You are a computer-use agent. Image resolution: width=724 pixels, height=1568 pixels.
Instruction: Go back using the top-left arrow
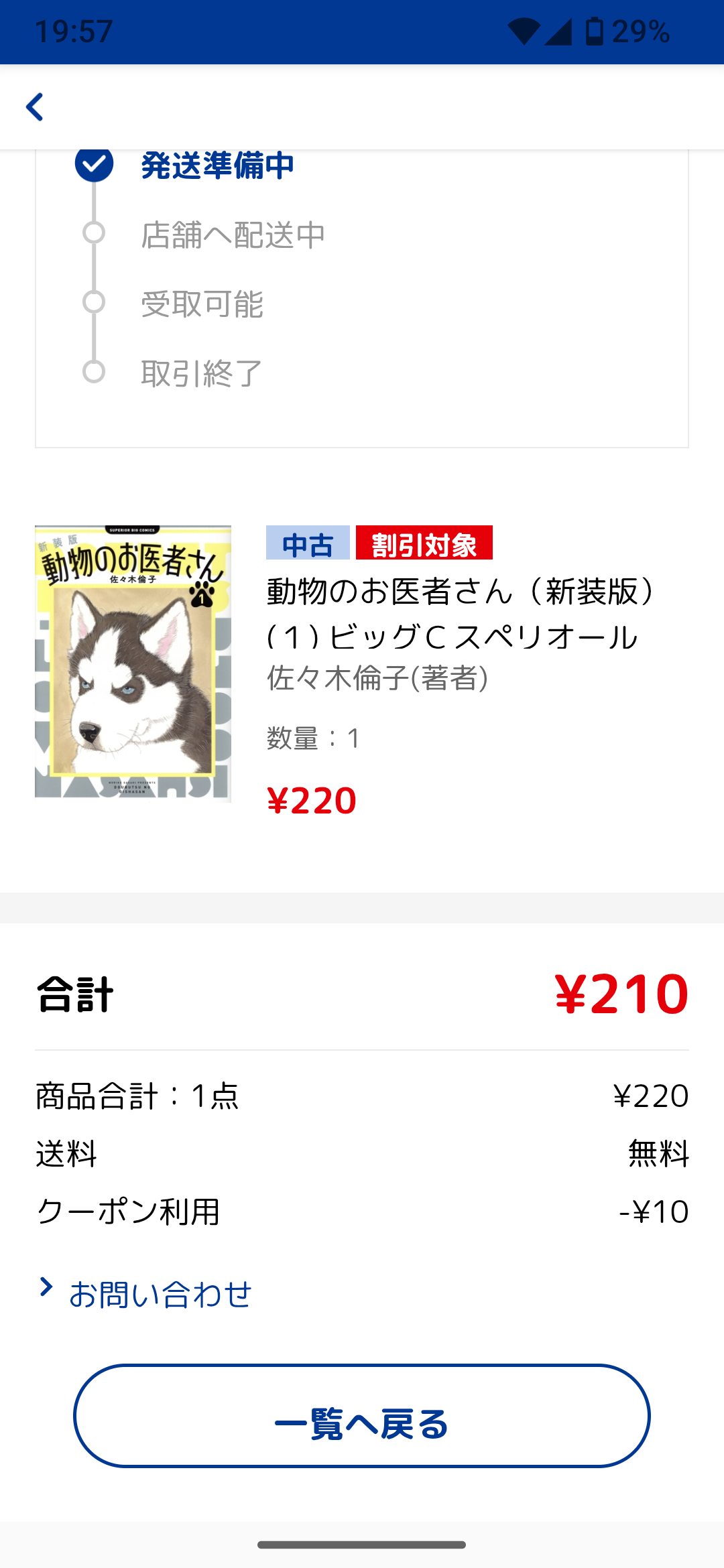tap(35, 107)
